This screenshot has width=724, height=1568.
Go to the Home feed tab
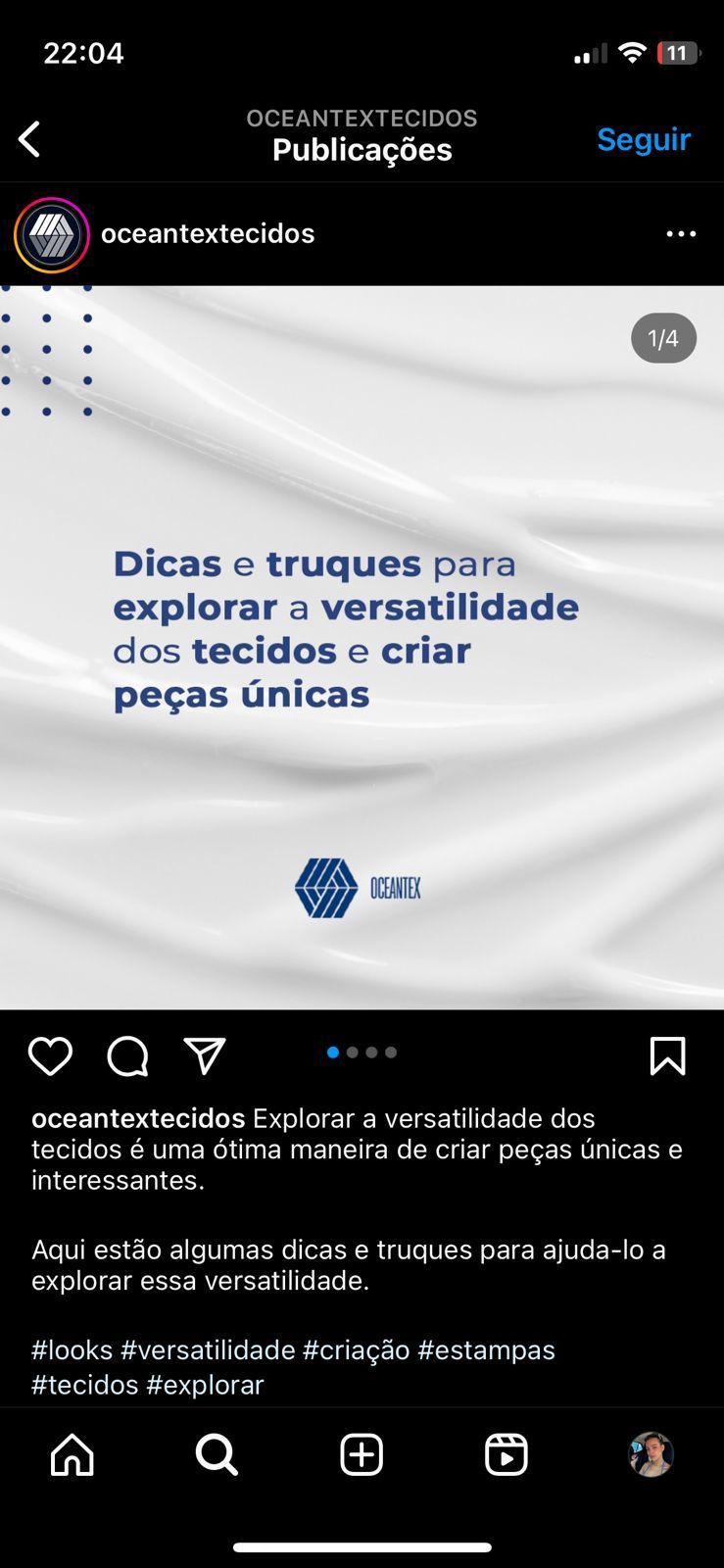tap(72, 1455)
